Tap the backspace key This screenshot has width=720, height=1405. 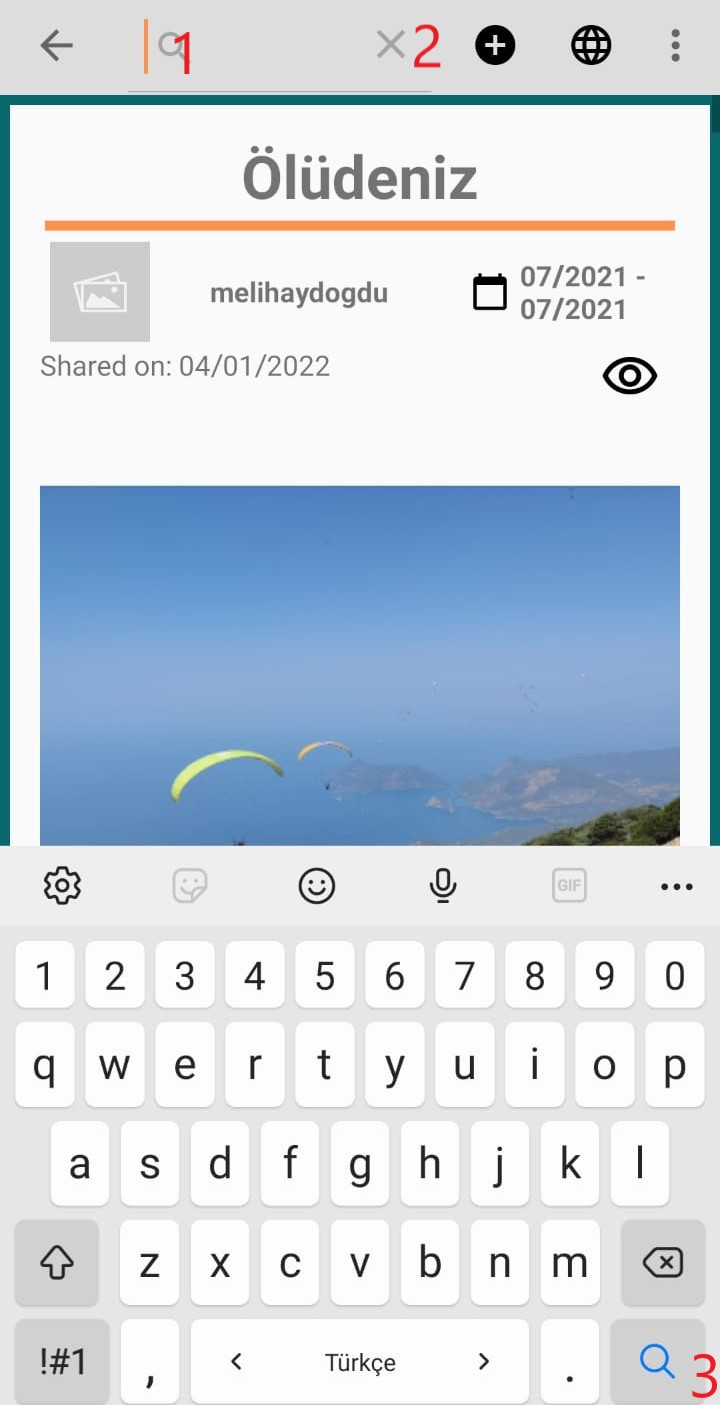click(x=662, y=1264)
